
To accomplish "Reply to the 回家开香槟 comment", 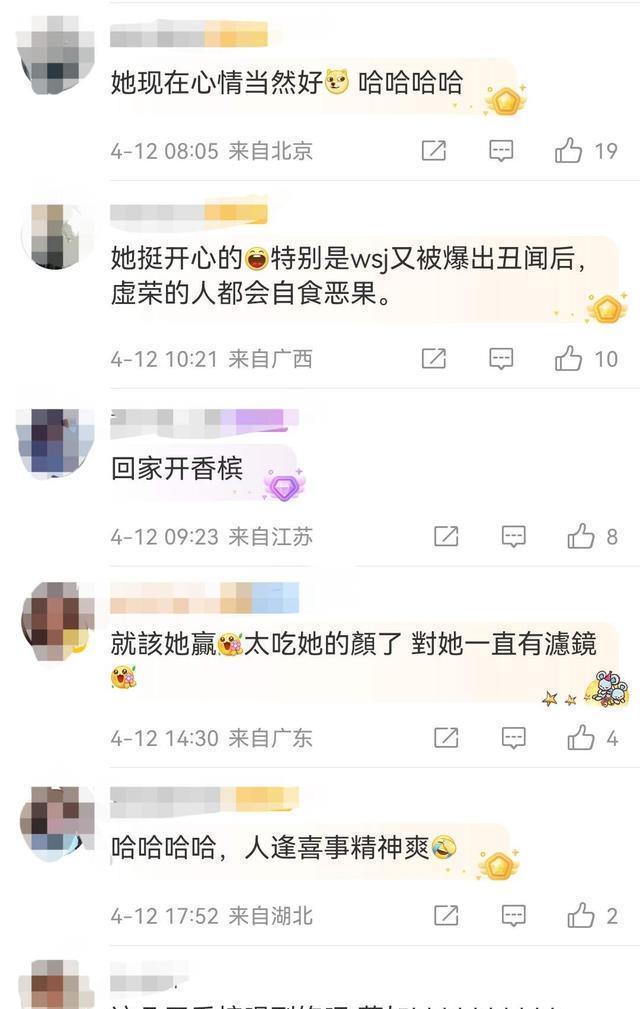I will [513, 537].
